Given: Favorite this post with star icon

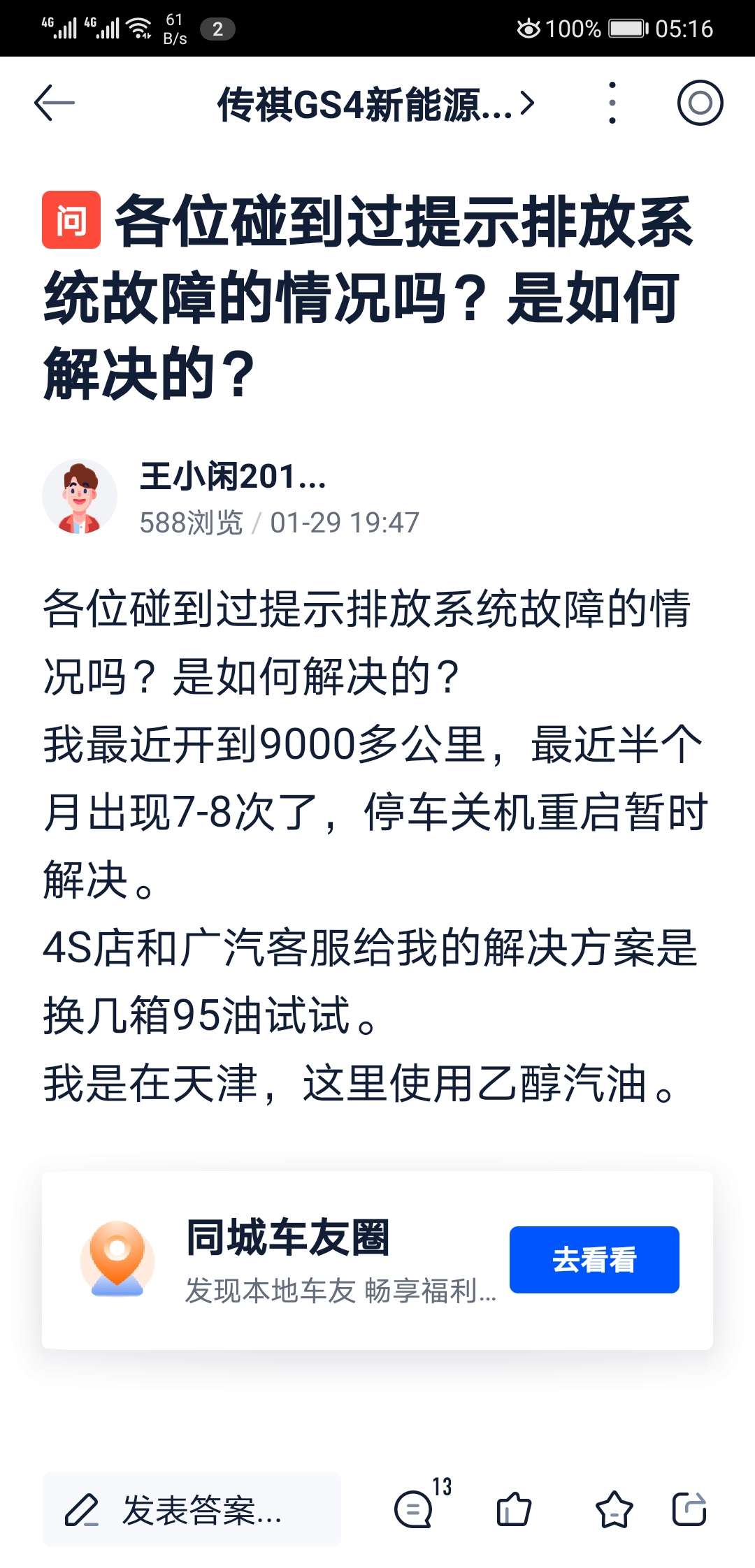Looking at the screenshot, I should point(614,1509).
